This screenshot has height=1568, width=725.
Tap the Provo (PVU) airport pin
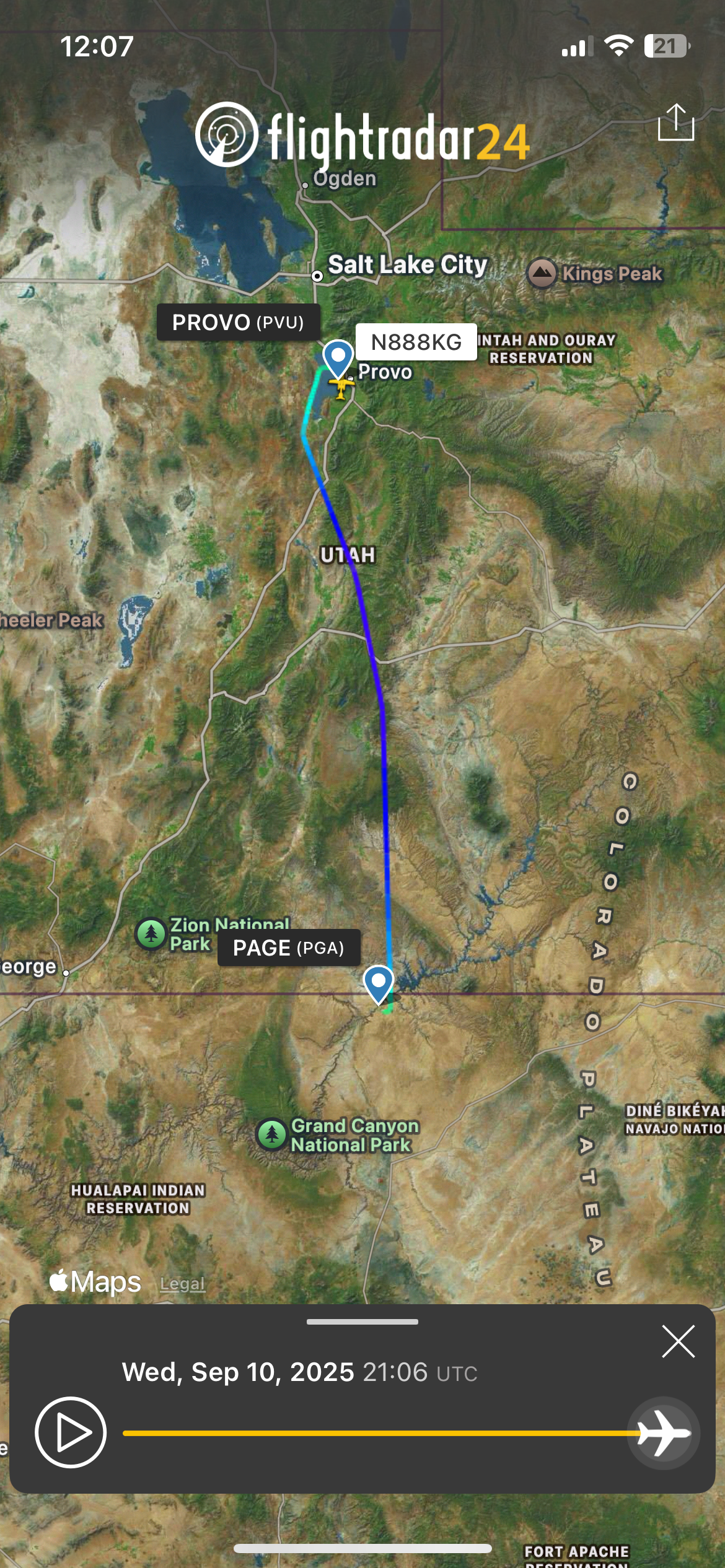[x=338, y=357]
